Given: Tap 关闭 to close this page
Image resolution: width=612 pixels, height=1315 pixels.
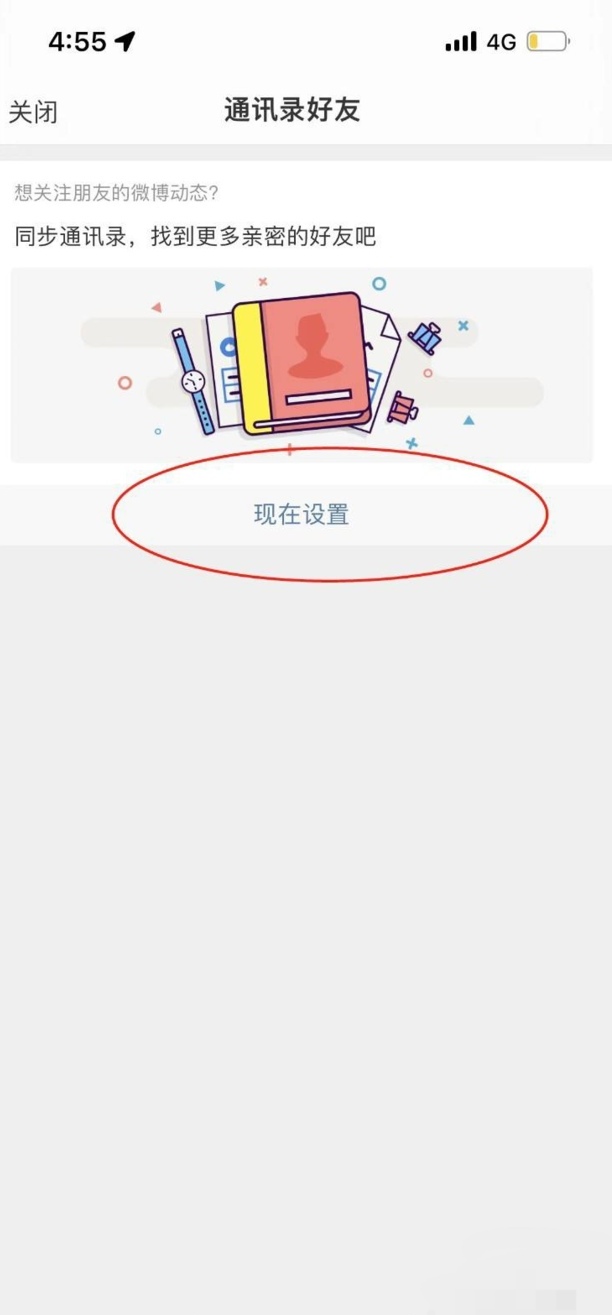Looking at the screenshot, I should click(33, 112).
